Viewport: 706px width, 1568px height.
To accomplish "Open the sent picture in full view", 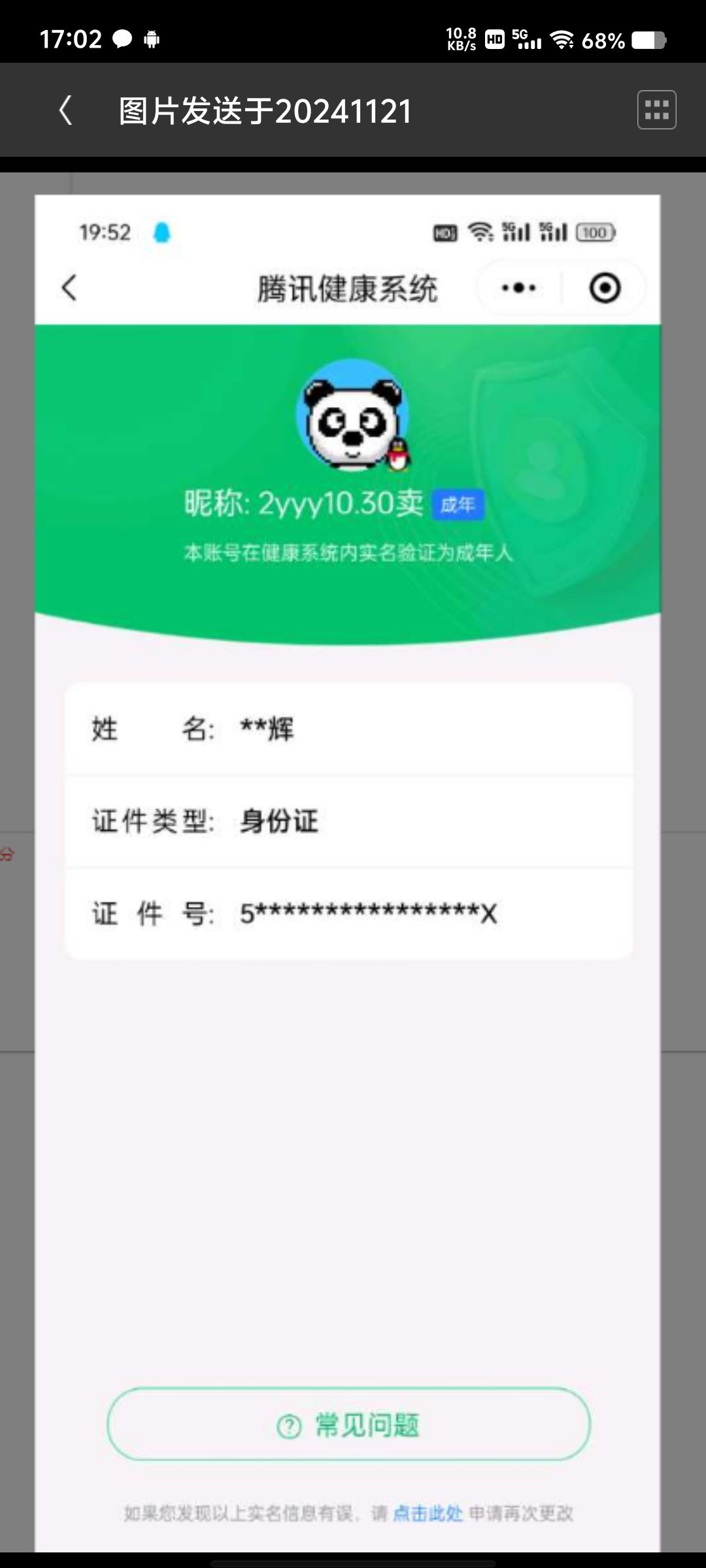I will (x=348, y=872).
